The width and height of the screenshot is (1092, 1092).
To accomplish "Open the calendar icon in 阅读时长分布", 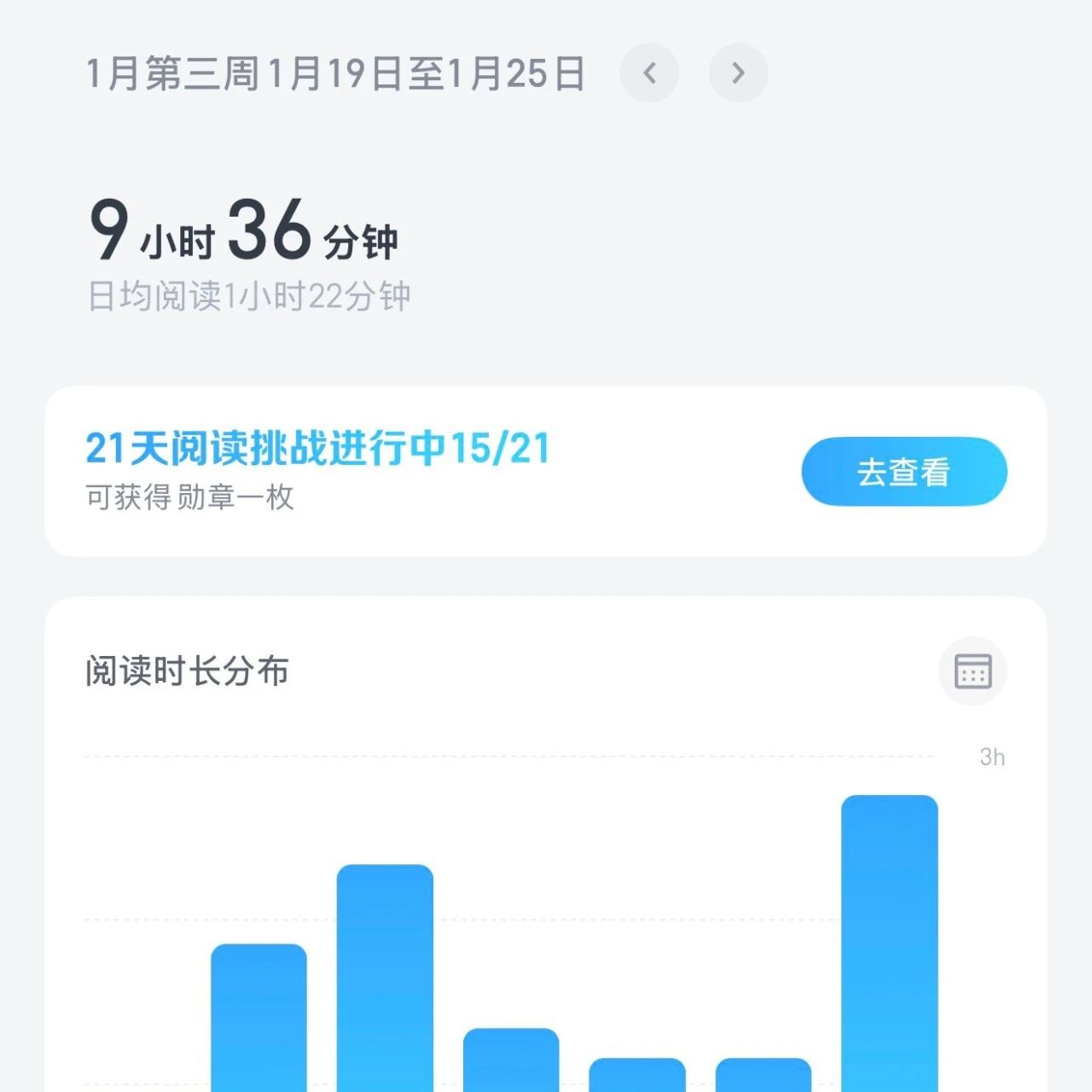I will [x=973, y=671].
